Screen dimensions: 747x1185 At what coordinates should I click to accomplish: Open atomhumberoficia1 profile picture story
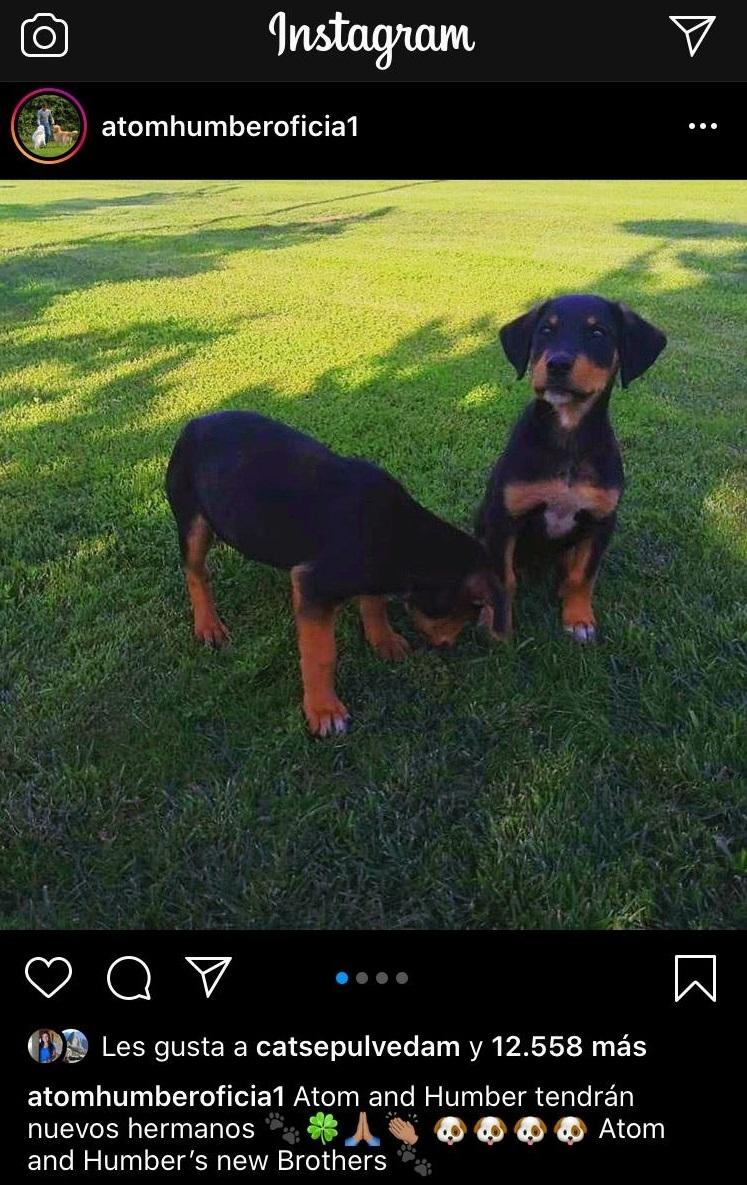(x=47, y=126)
